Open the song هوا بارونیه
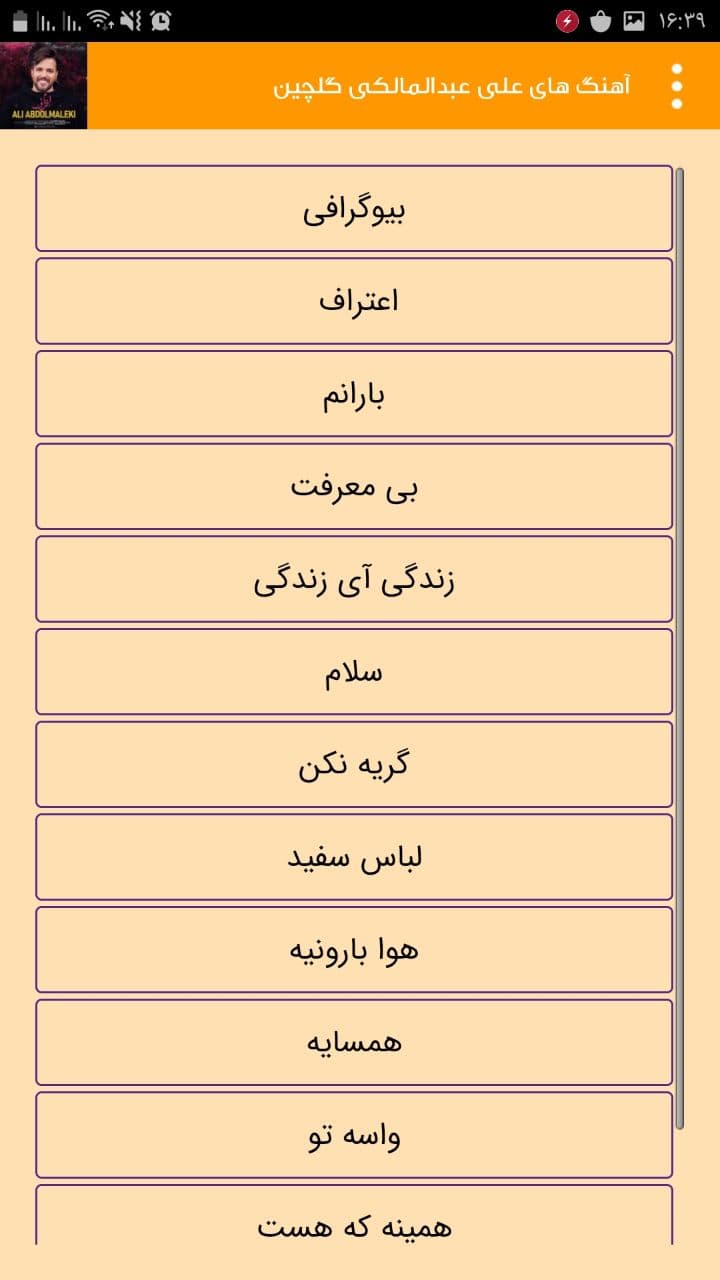Image resolution: width=720 pixels, height=1280 pixels. coord(354,950)
